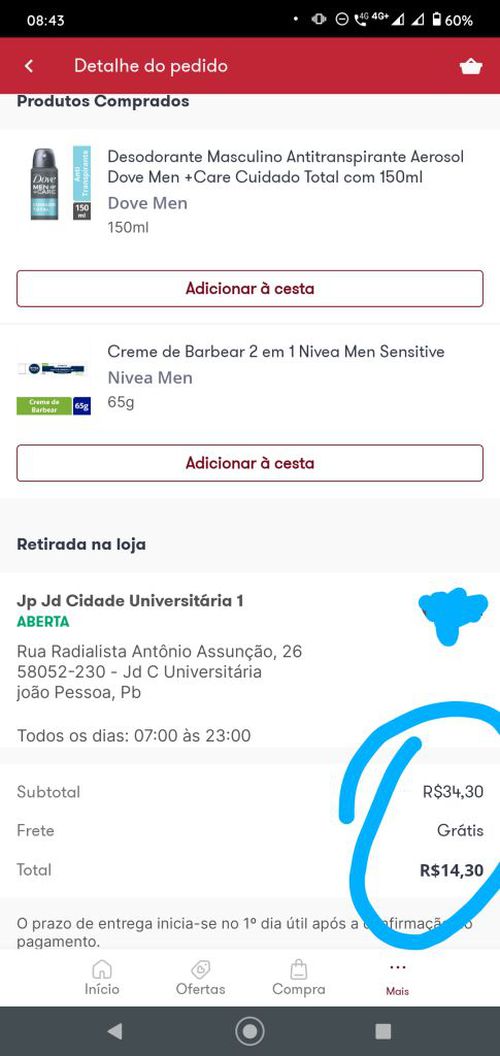This screenshot has height=1056, width=500.
Task: Open the Nivea Men Sensitive product
Action: click(x=276, y=351)
